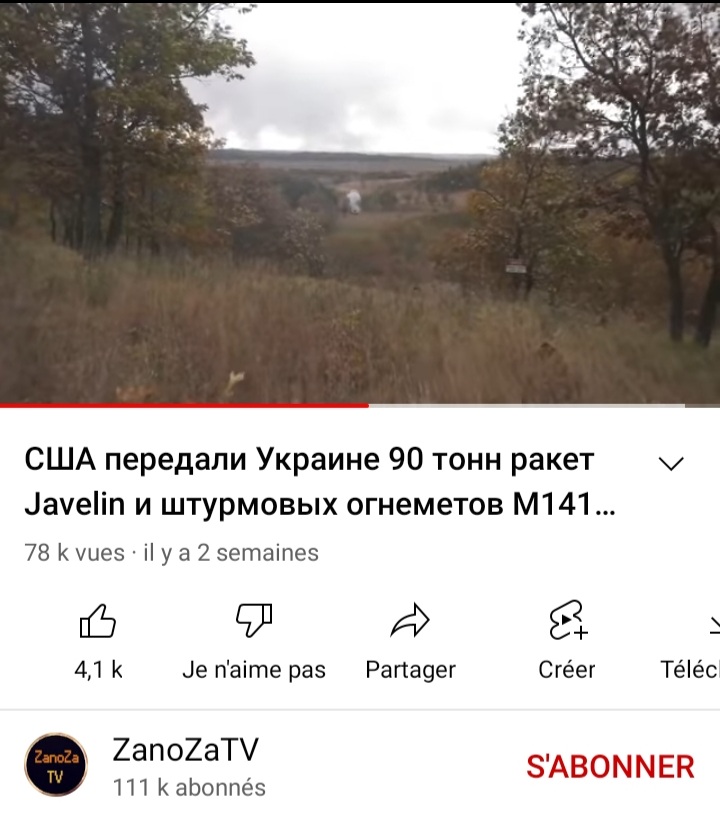Open the Créer short creation option
This screenshot has height=816, width=720.
567,639
